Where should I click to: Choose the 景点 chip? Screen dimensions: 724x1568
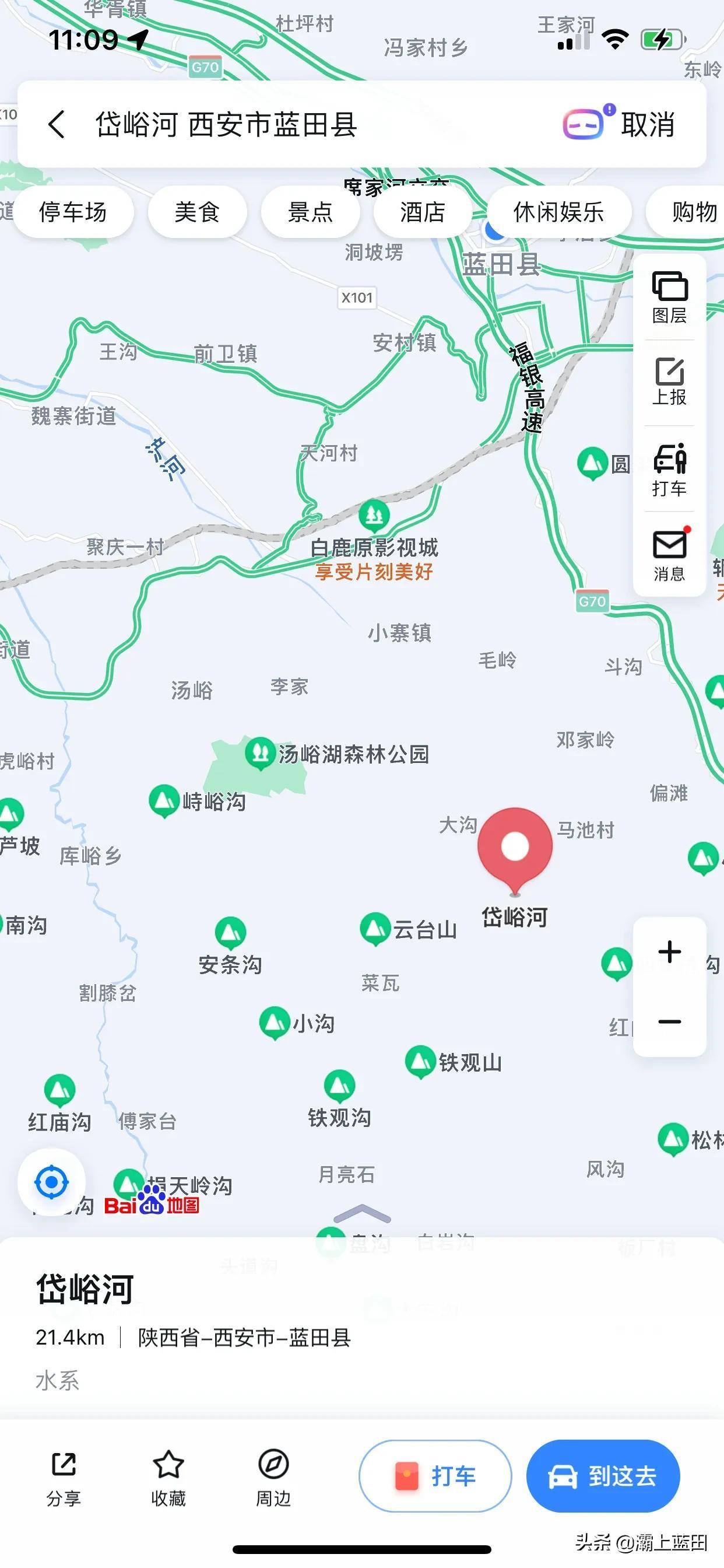(x=310, y=212)
